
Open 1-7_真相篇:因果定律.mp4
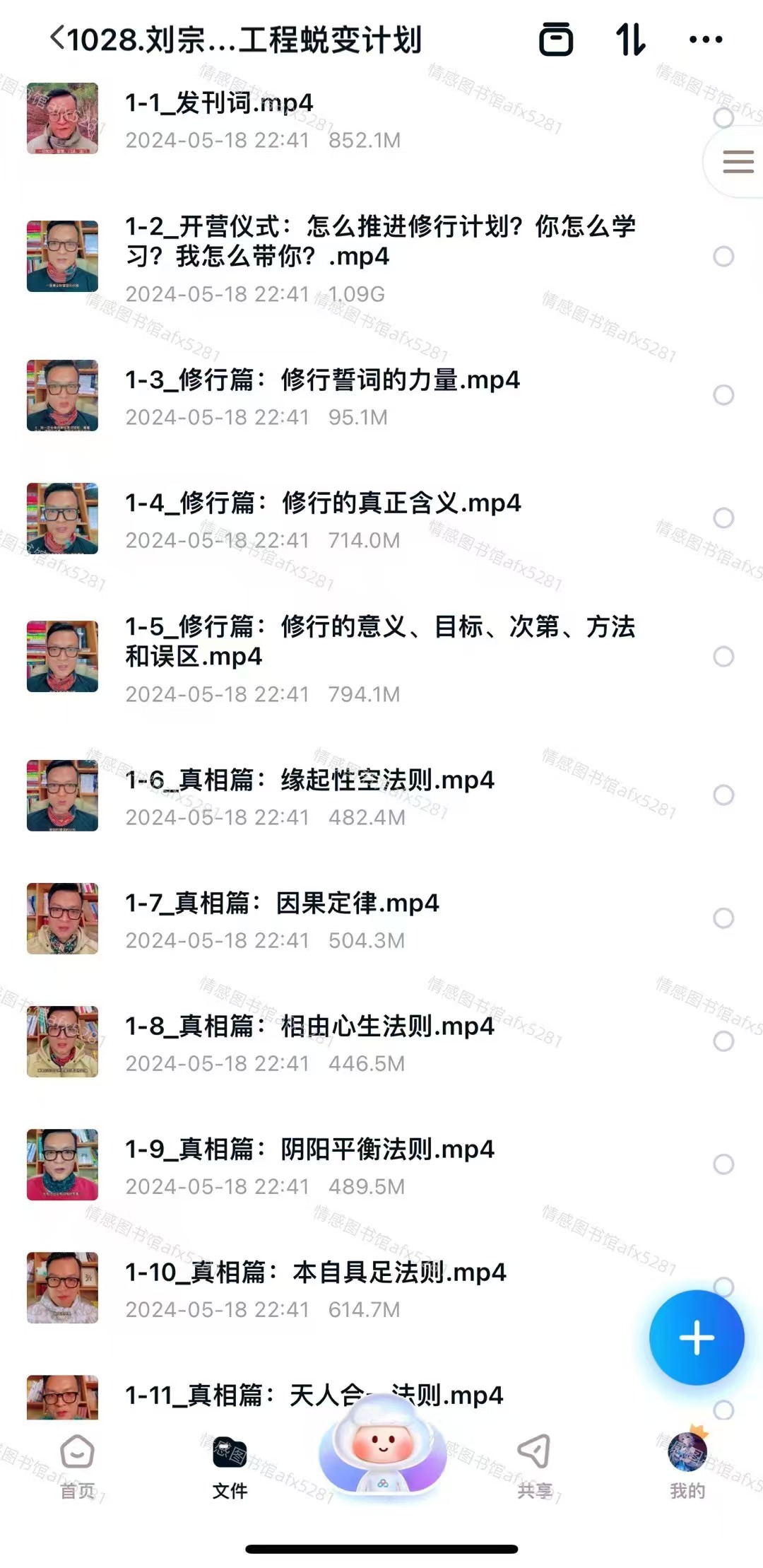(282, 903)
